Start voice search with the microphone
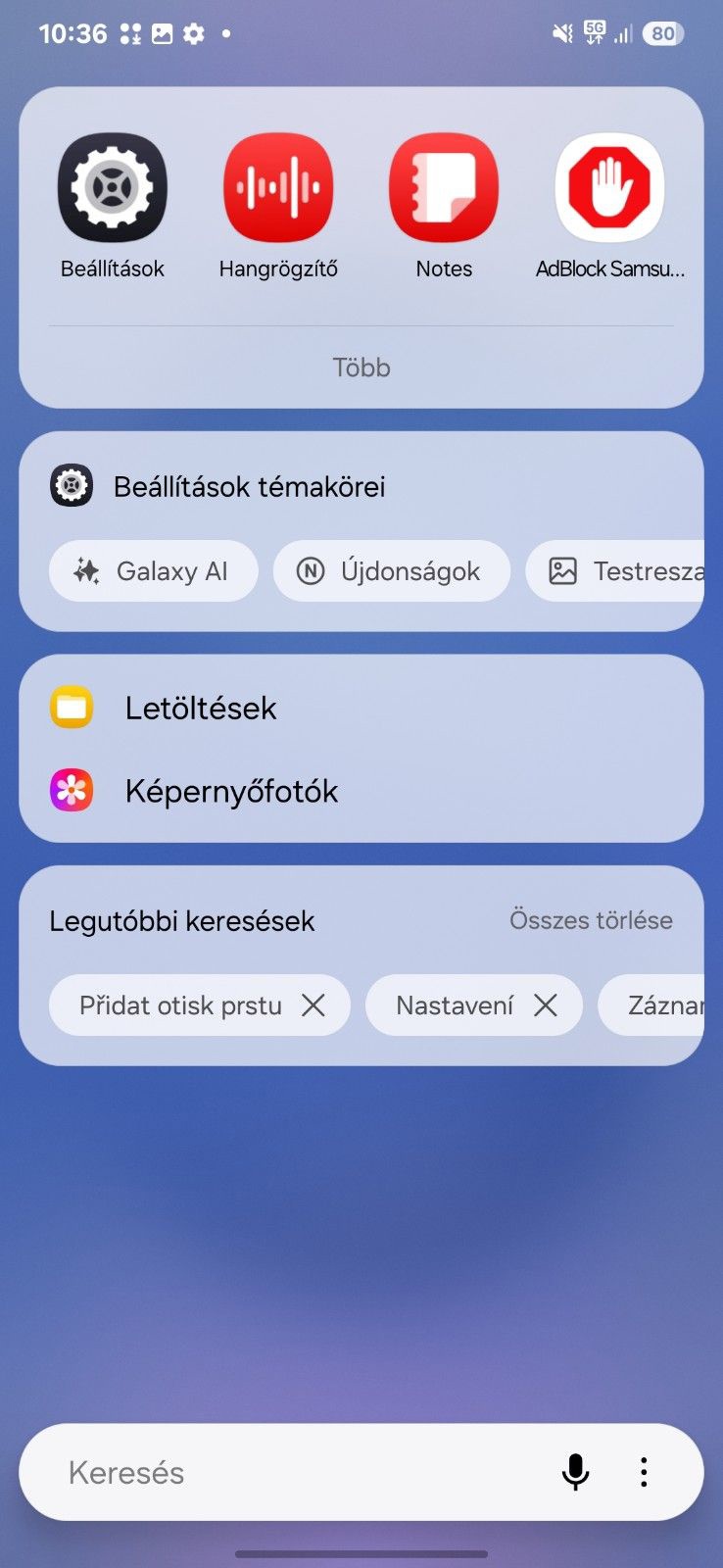 click(576, 1472)
